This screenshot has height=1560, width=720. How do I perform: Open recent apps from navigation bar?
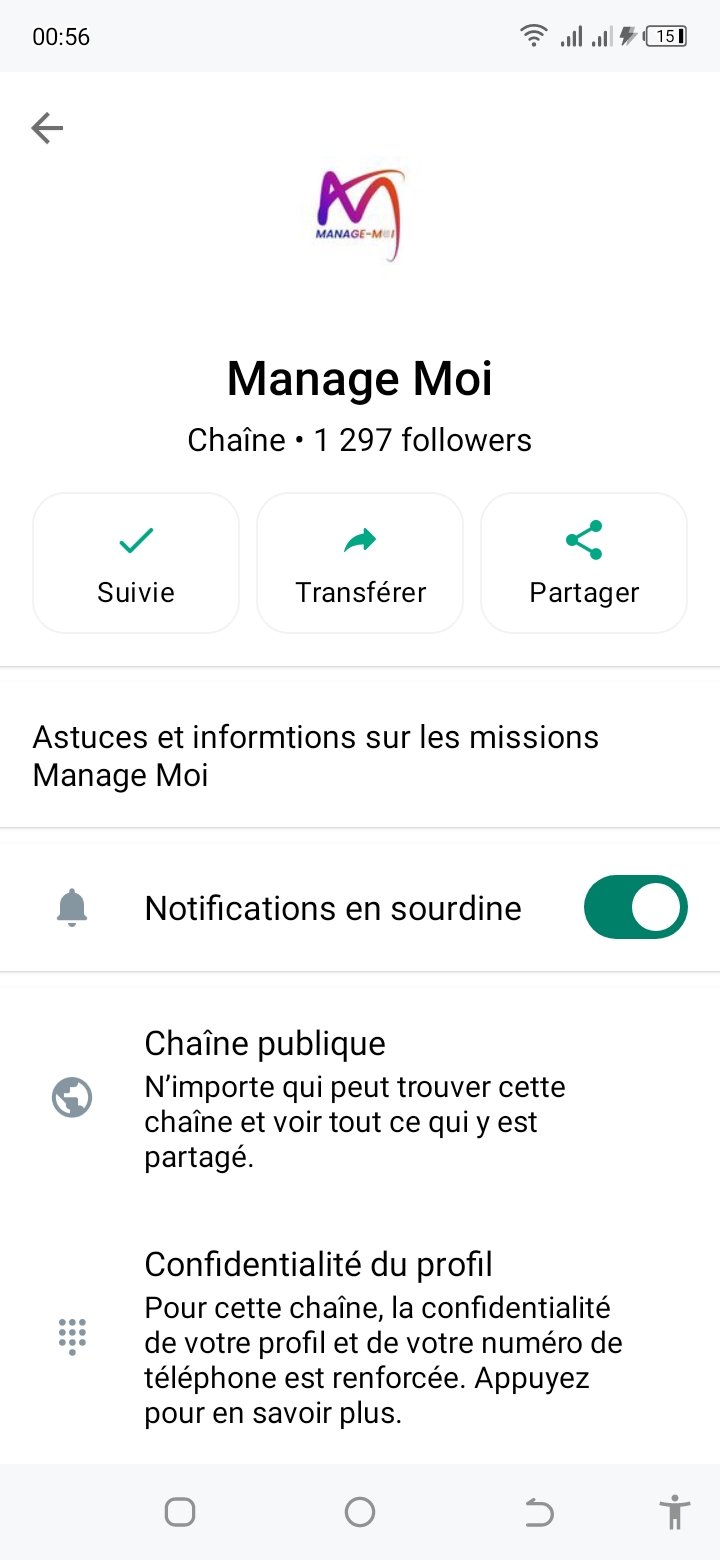[180, 1512]
